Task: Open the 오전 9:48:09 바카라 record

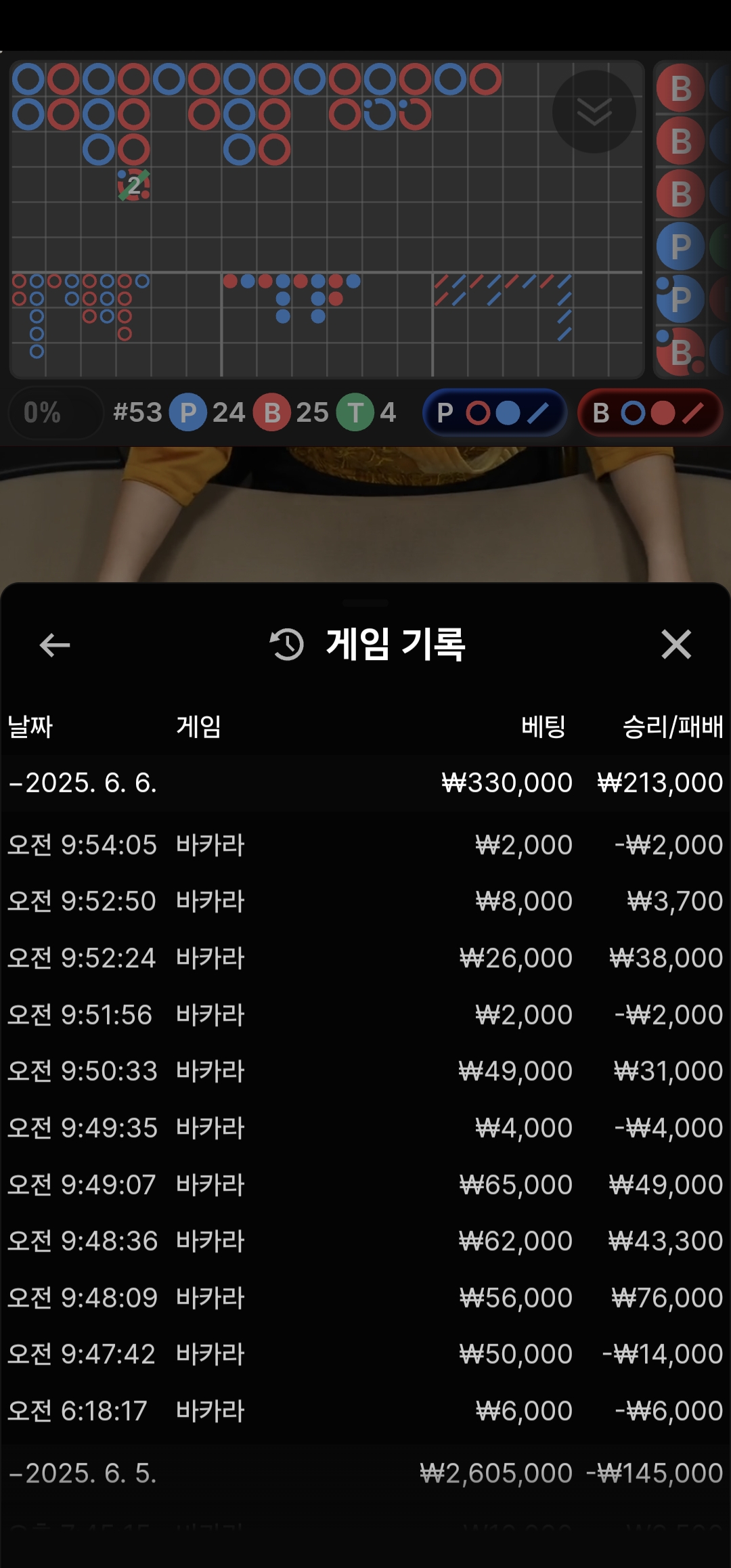Action: click(365, 1298)
